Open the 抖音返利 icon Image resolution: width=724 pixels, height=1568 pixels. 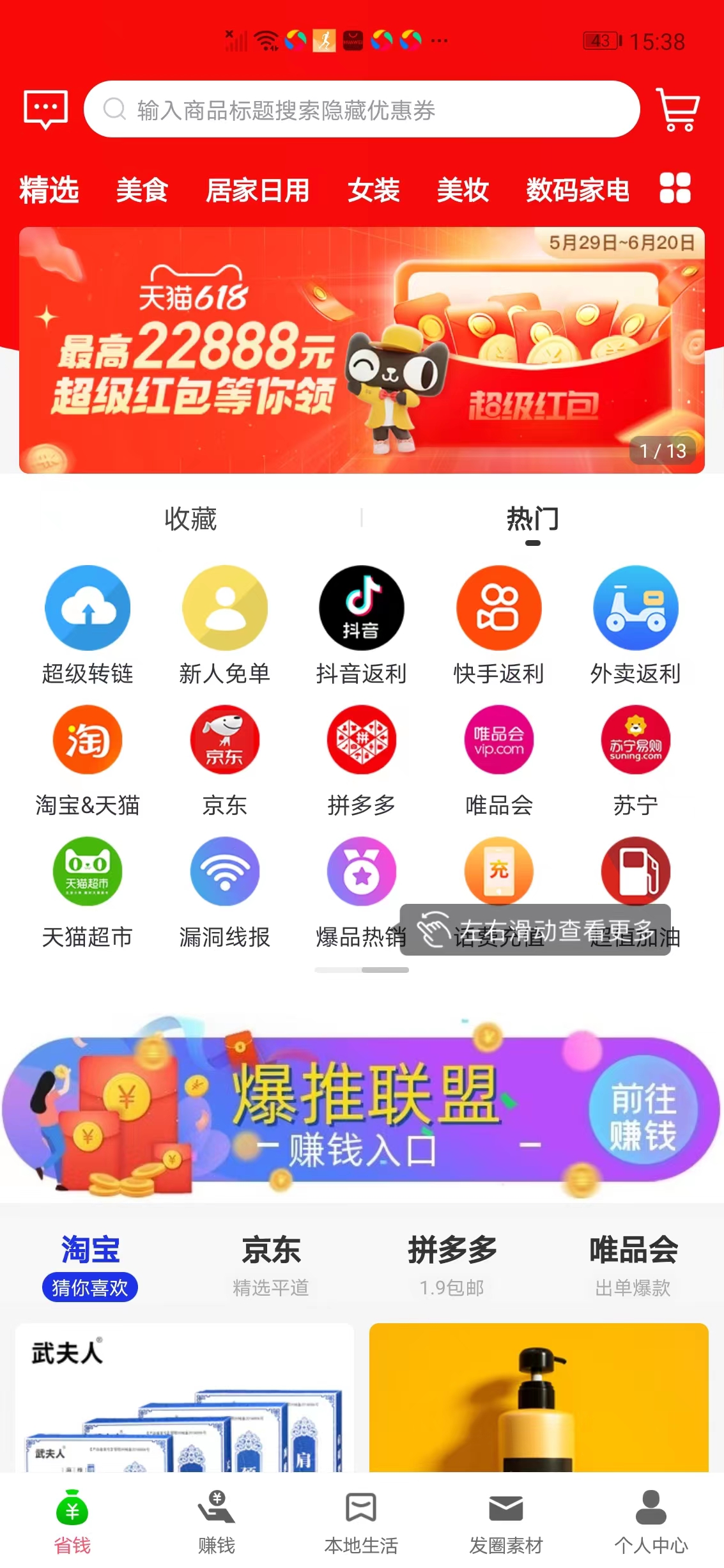(361, 608)
